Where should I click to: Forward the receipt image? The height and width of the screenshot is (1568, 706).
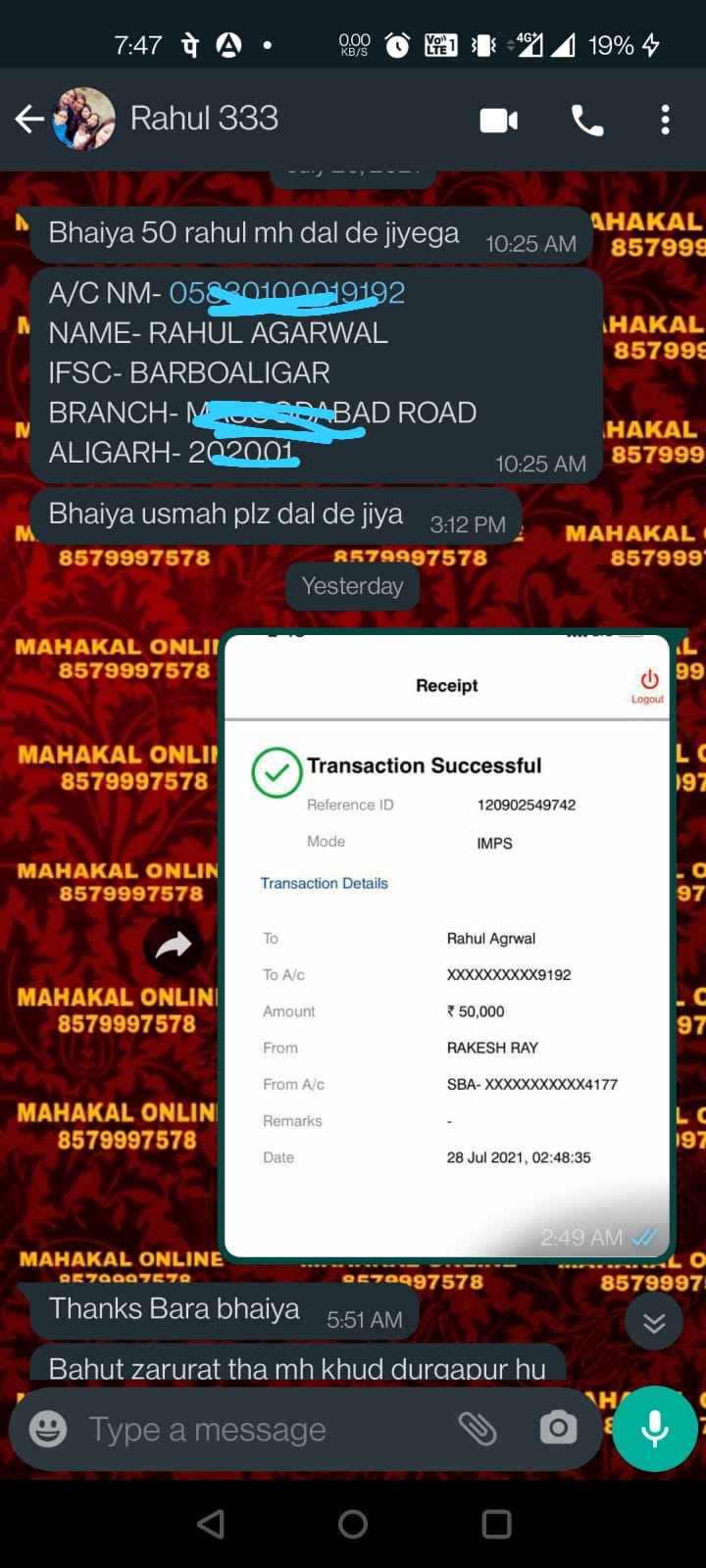coord(174,945)
